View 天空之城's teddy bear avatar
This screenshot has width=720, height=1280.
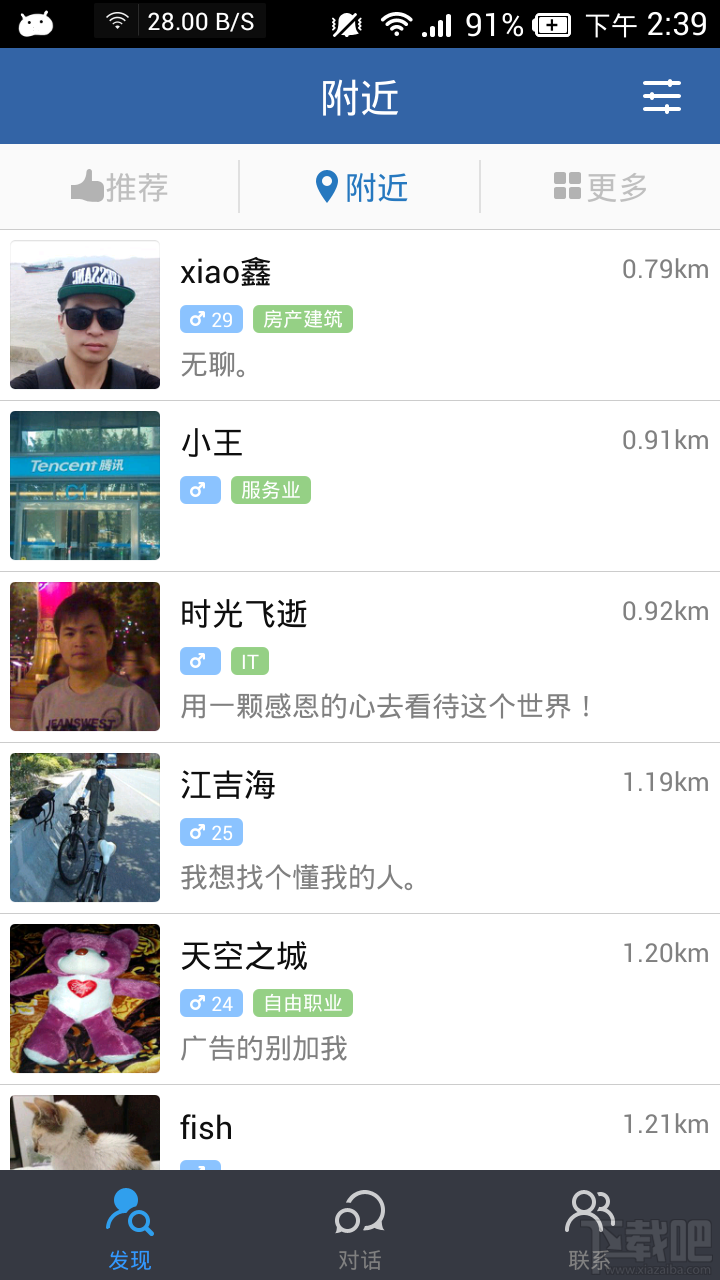pyautogui.click(x=85, y=998)
